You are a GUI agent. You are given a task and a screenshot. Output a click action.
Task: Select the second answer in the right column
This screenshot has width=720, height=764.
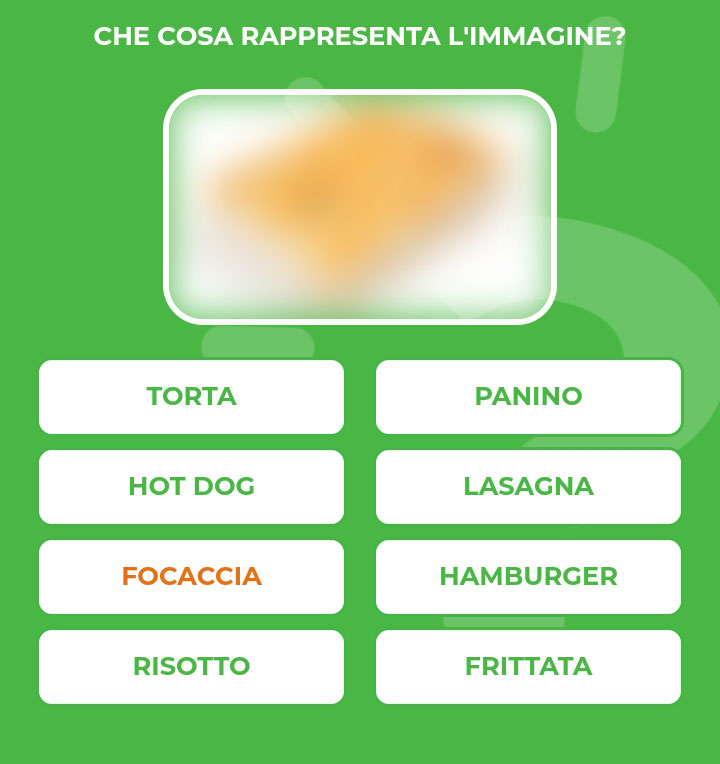(x=528, y=487)
